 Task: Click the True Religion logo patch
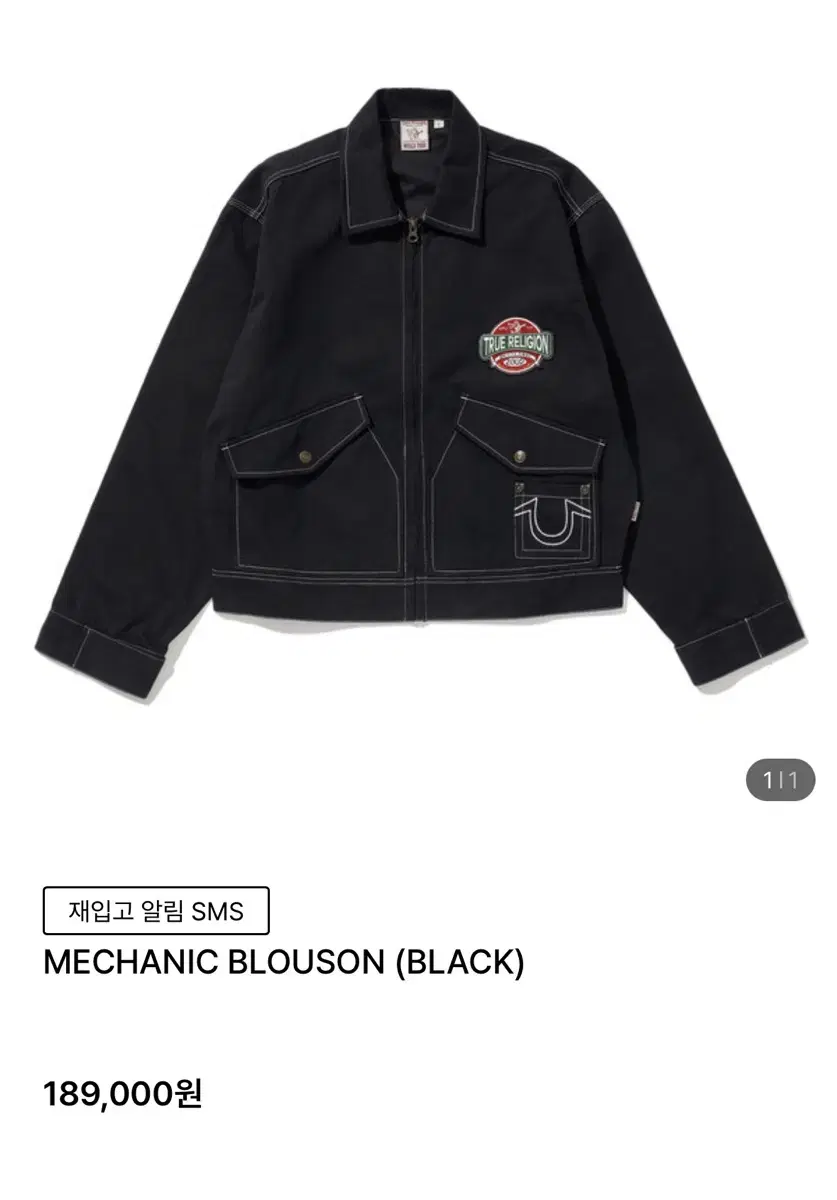(515, 344)
